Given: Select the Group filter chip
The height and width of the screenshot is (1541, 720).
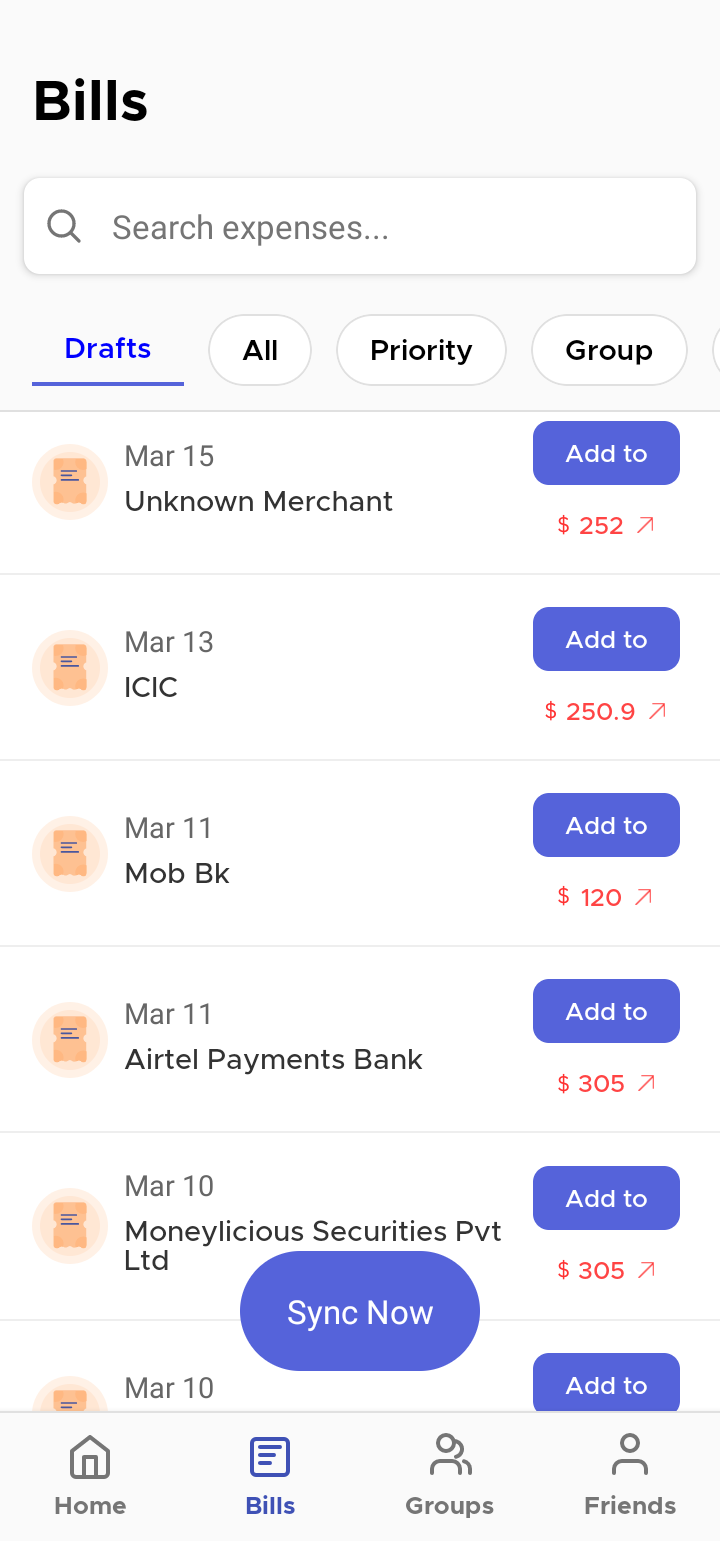Looking at the screenshot, I should tap(609, 350).
